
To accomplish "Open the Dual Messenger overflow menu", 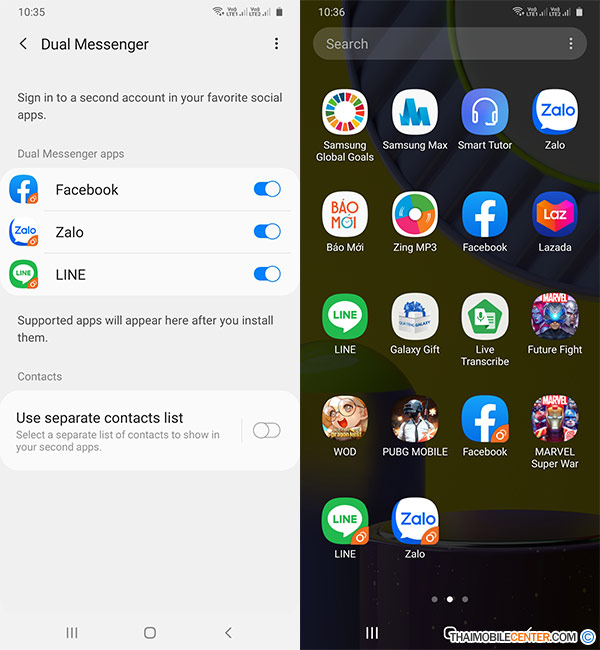I will [x=277, y=44].
